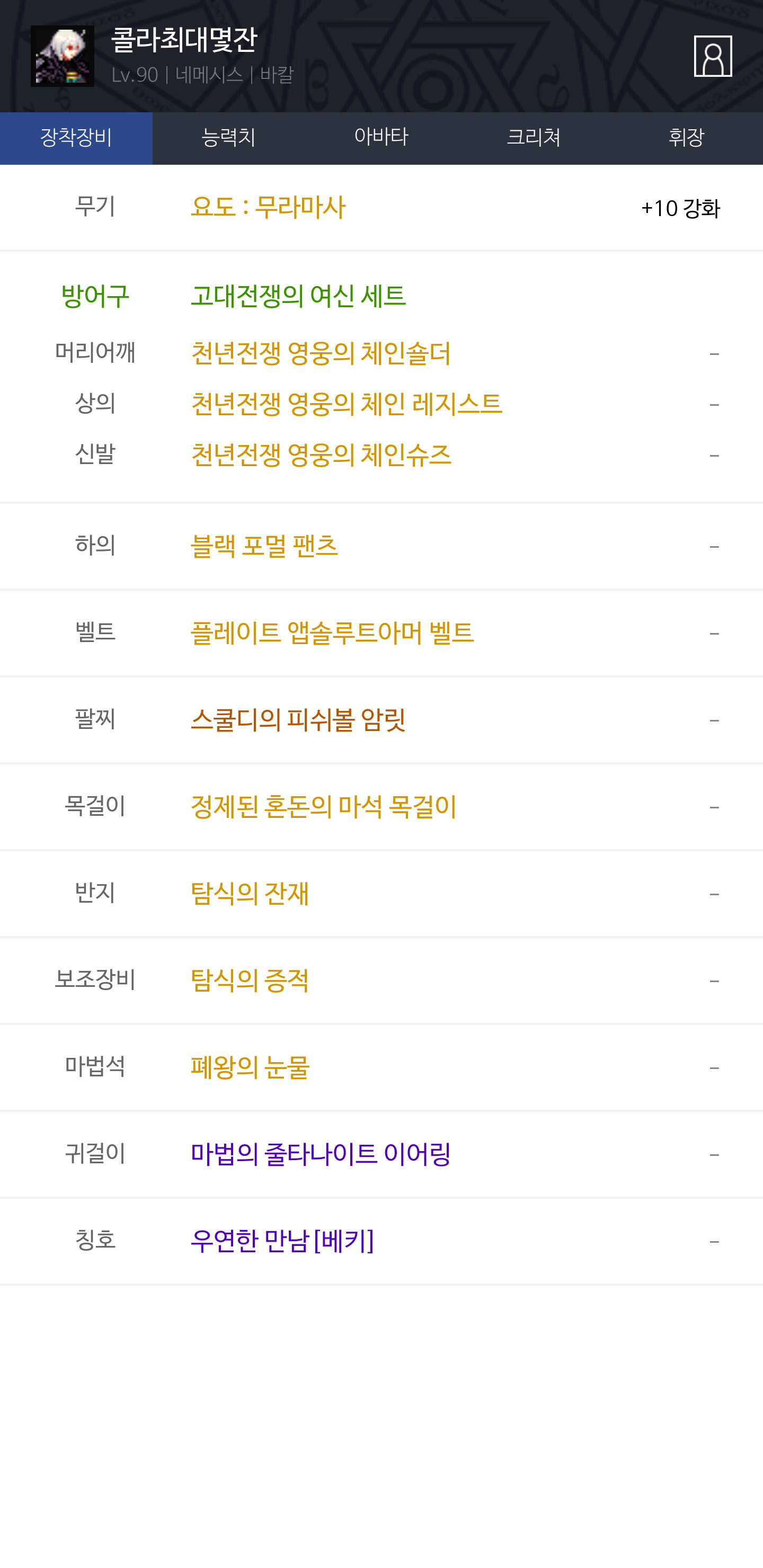
Task: Select the 장착장비 tab
Action: coord(76,138)
